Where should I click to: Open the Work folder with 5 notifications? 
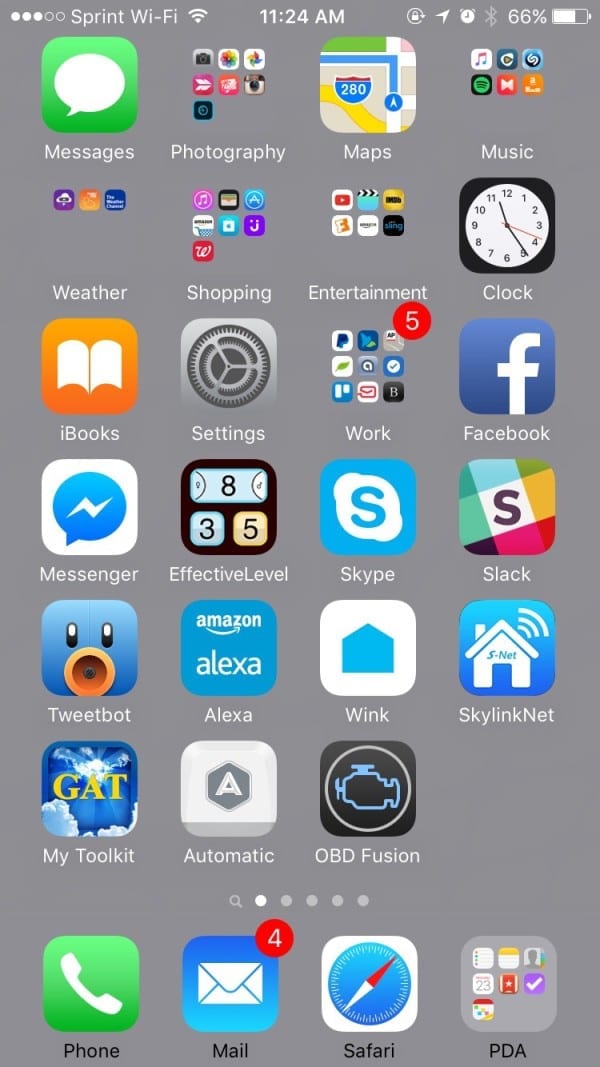[x=367, y=367]
